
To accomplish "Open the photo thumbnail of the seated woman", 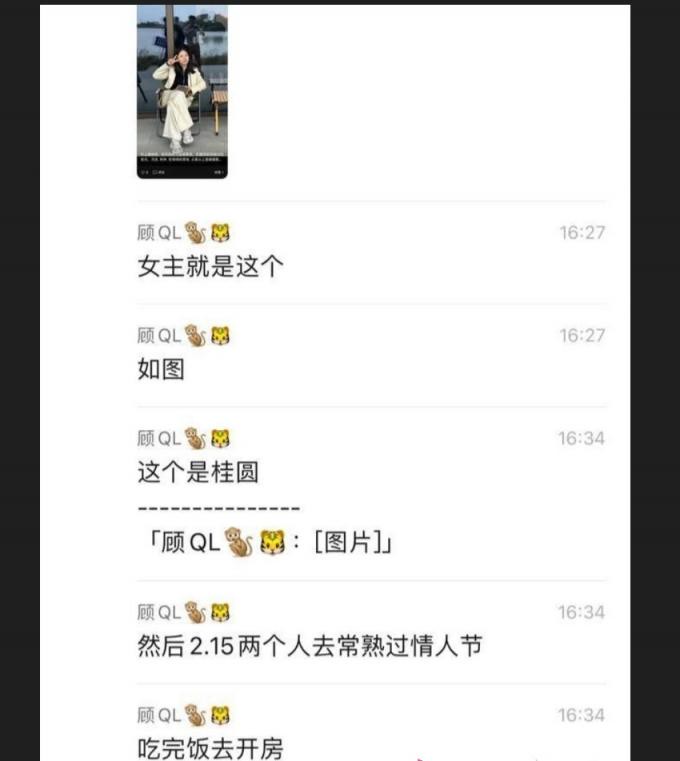I will [x=182, y=91].
